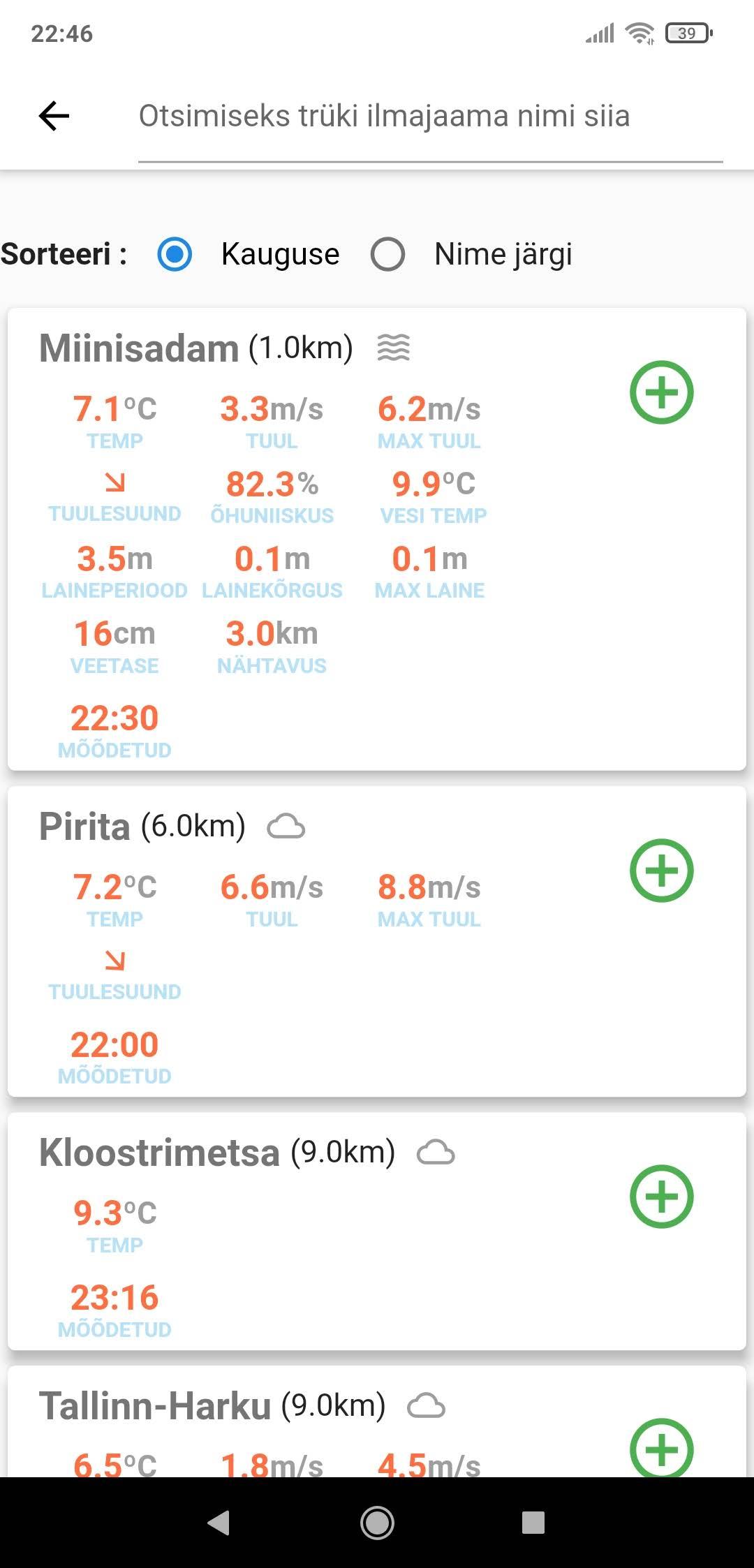Add Miinisadam station with plus button

661,392
